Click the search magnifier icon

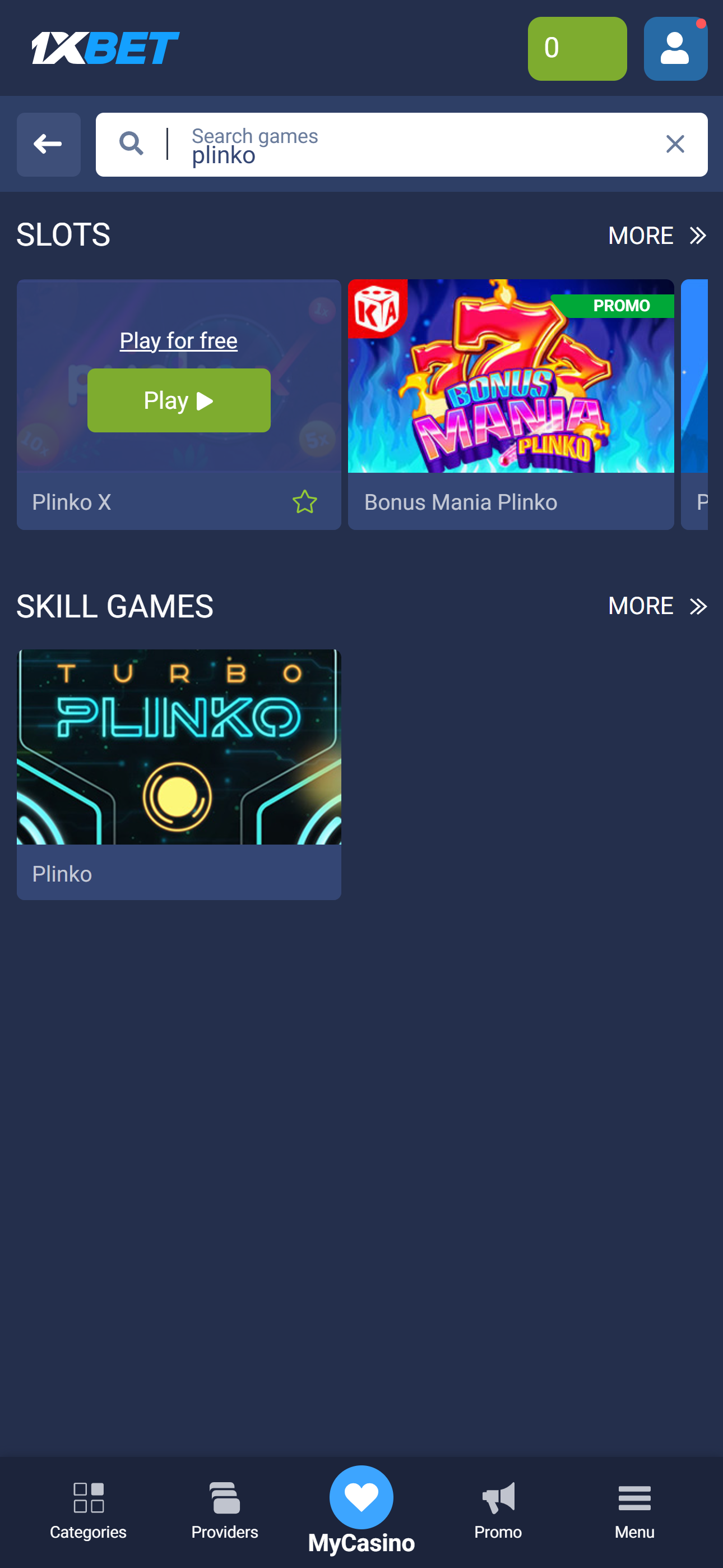tap(132, 144)
